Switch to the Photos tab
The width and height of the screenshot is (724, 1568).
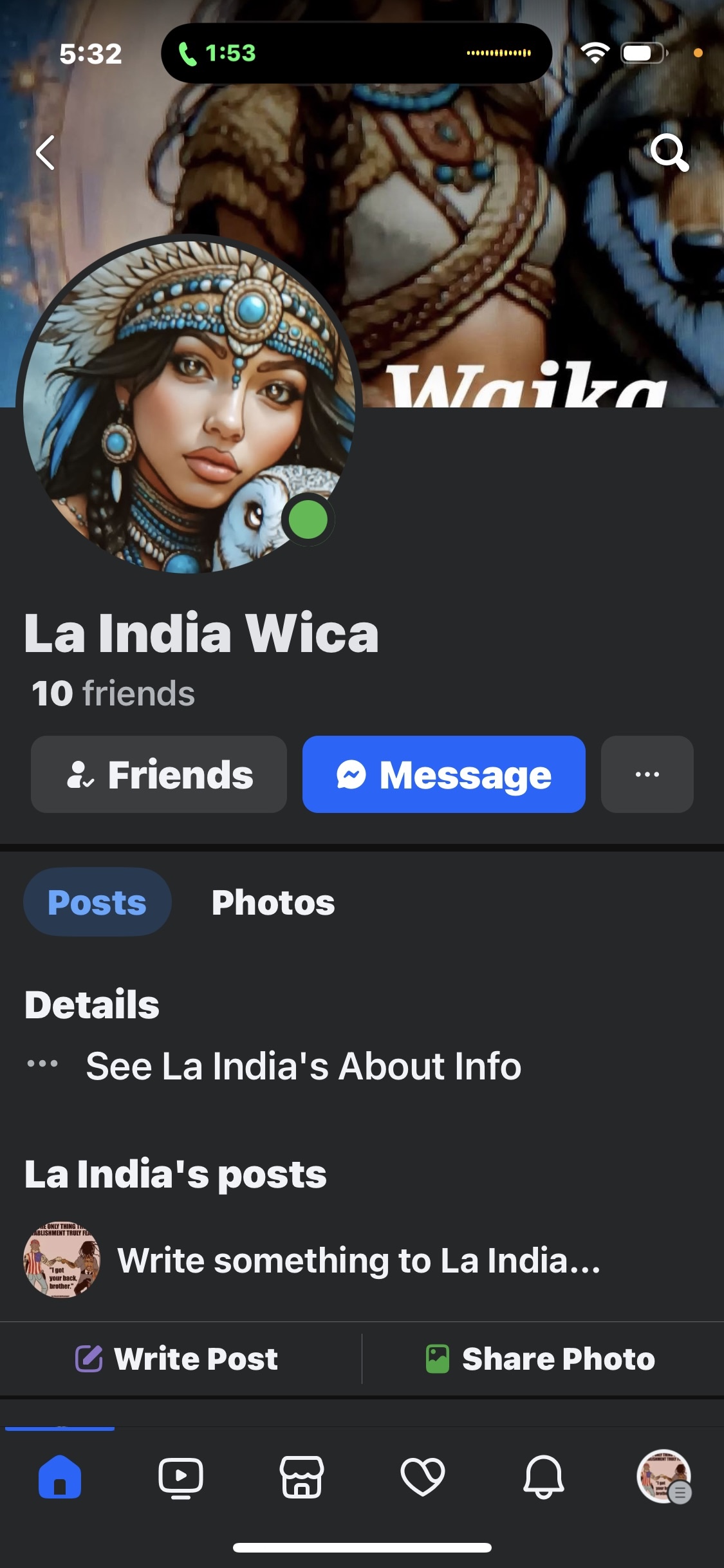(x=273, y=902)
